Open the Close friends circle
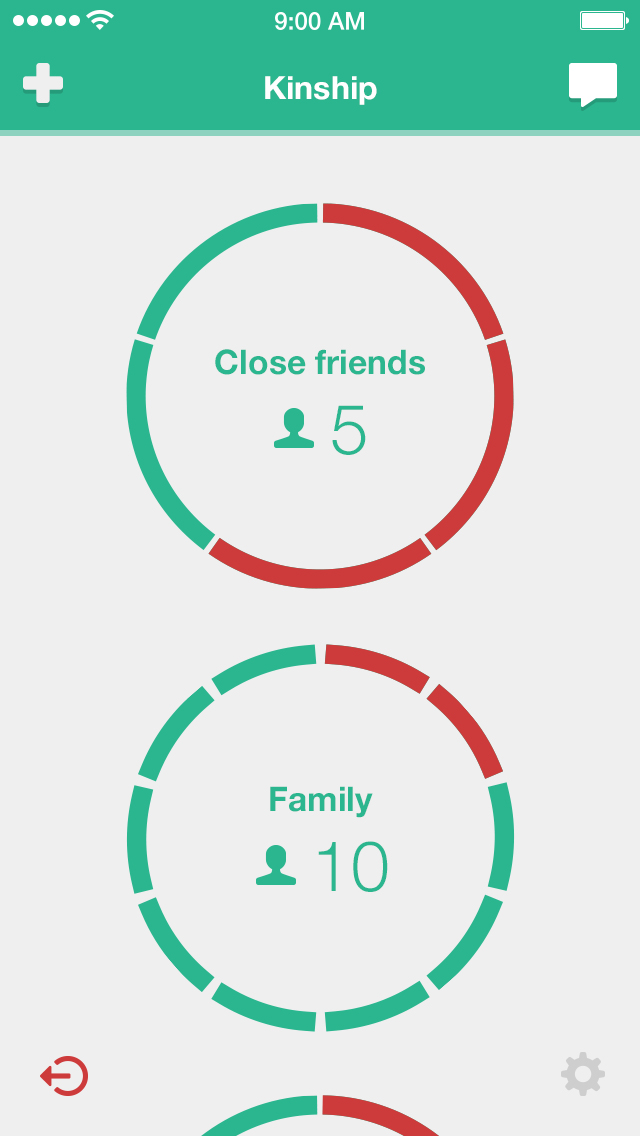Image resolution: width=640 pixels, height=1136 pixels. click(320, 396)
